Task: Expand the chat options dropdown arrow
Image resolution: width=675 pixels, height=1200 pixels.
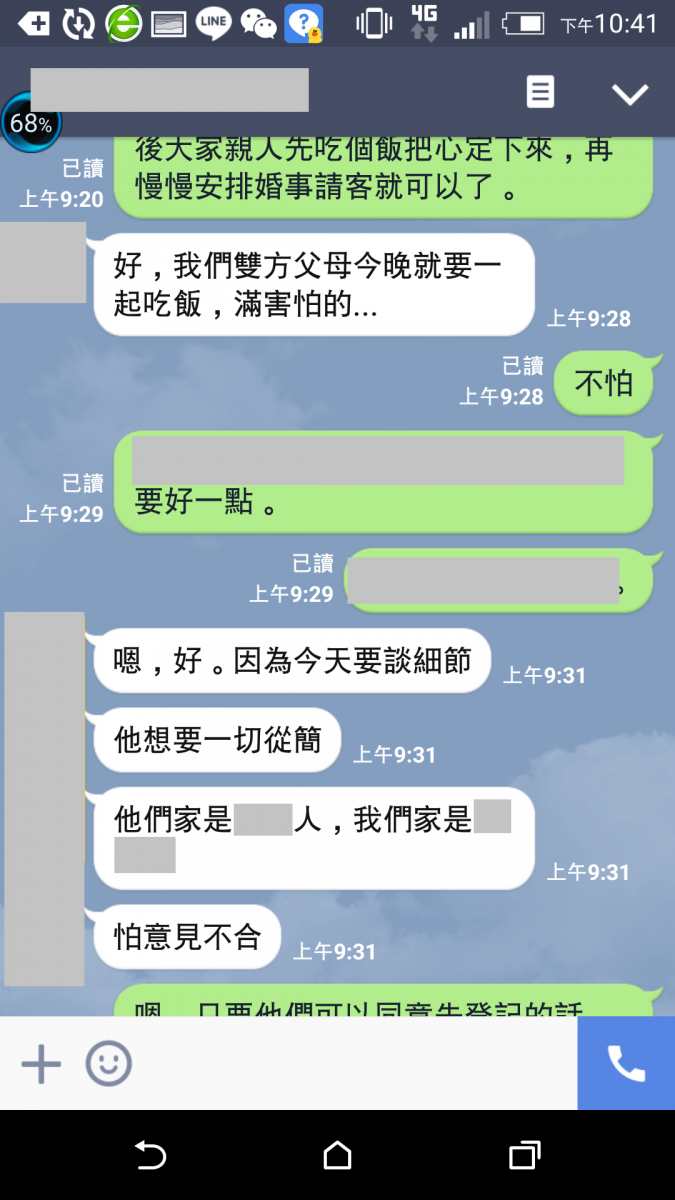Action: coord(630,94)
